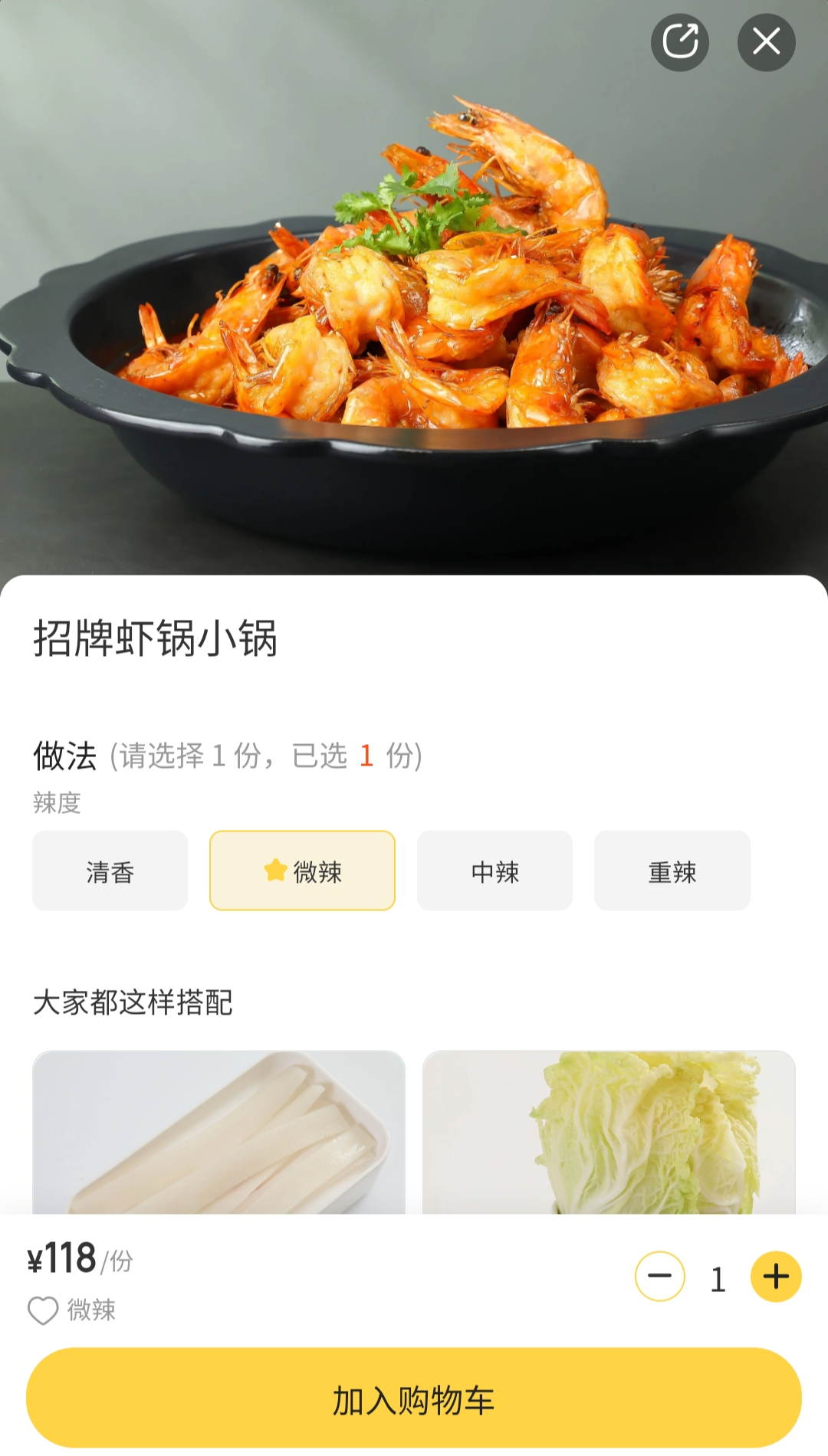Share this shrimp pot dish
828x1456 pixels.
pyautogui.click(x=680, y=42)
